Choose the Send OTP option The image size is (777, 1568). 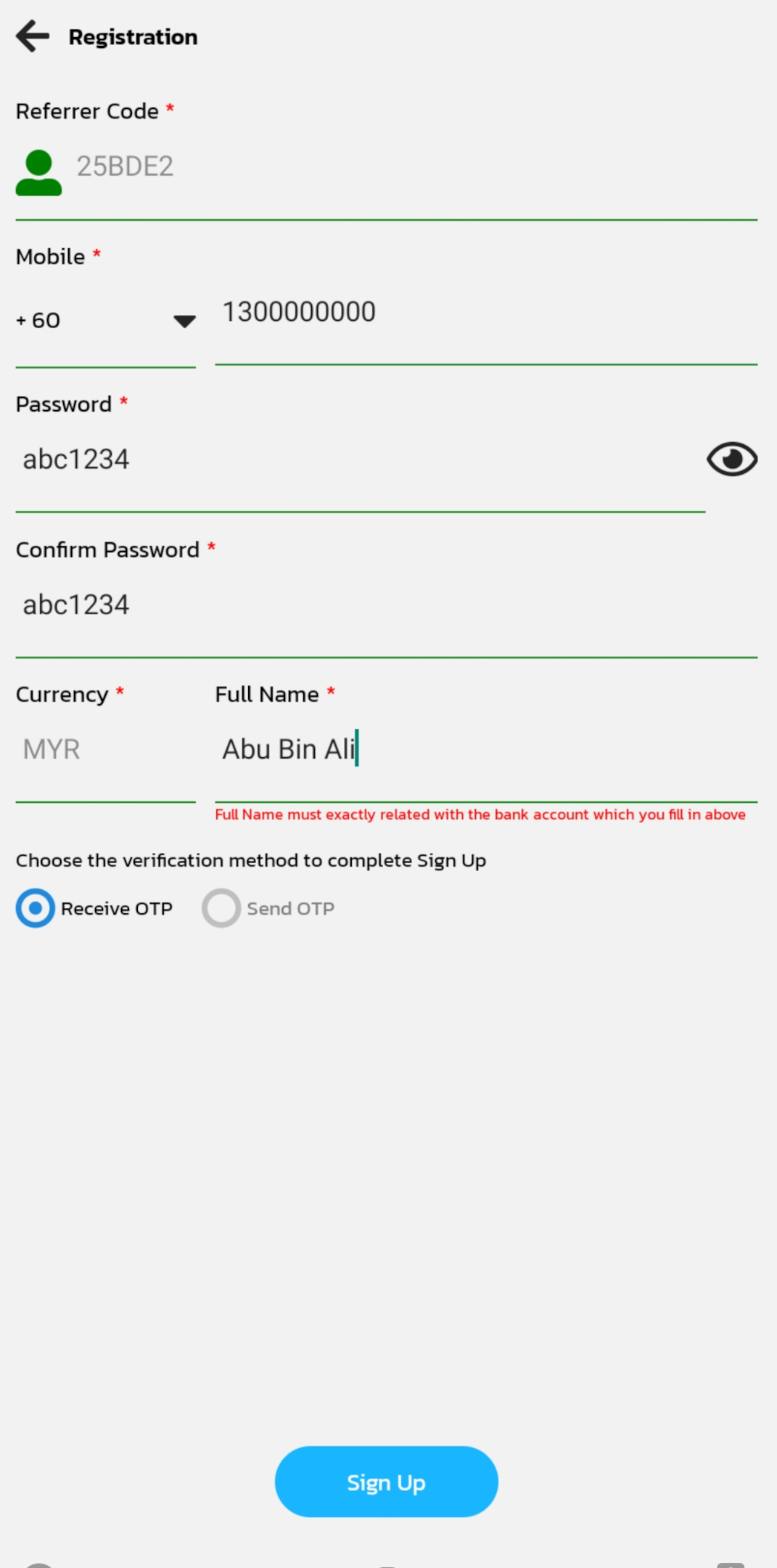click(268, 908)
